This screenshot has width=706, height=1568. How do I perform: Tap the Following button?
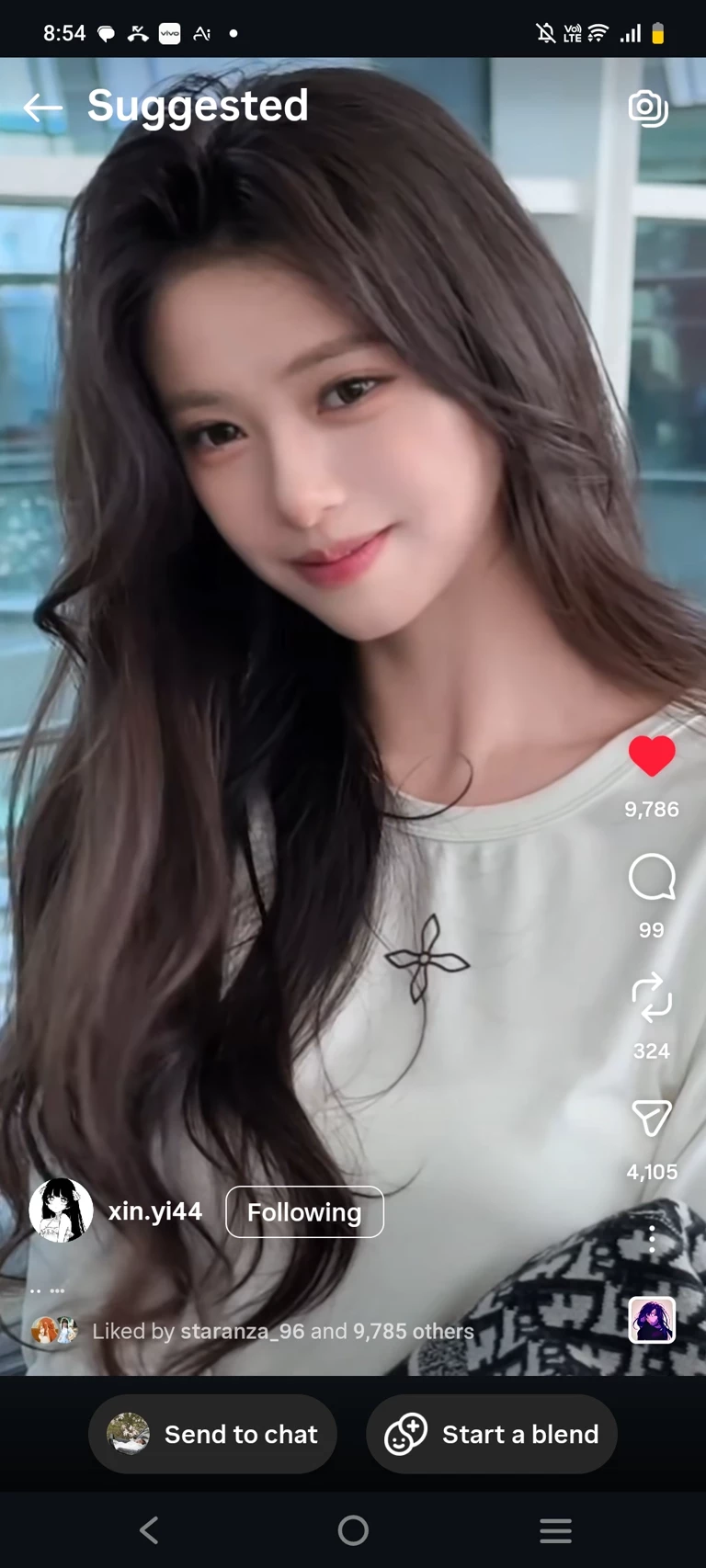(x=304, y=1212)
